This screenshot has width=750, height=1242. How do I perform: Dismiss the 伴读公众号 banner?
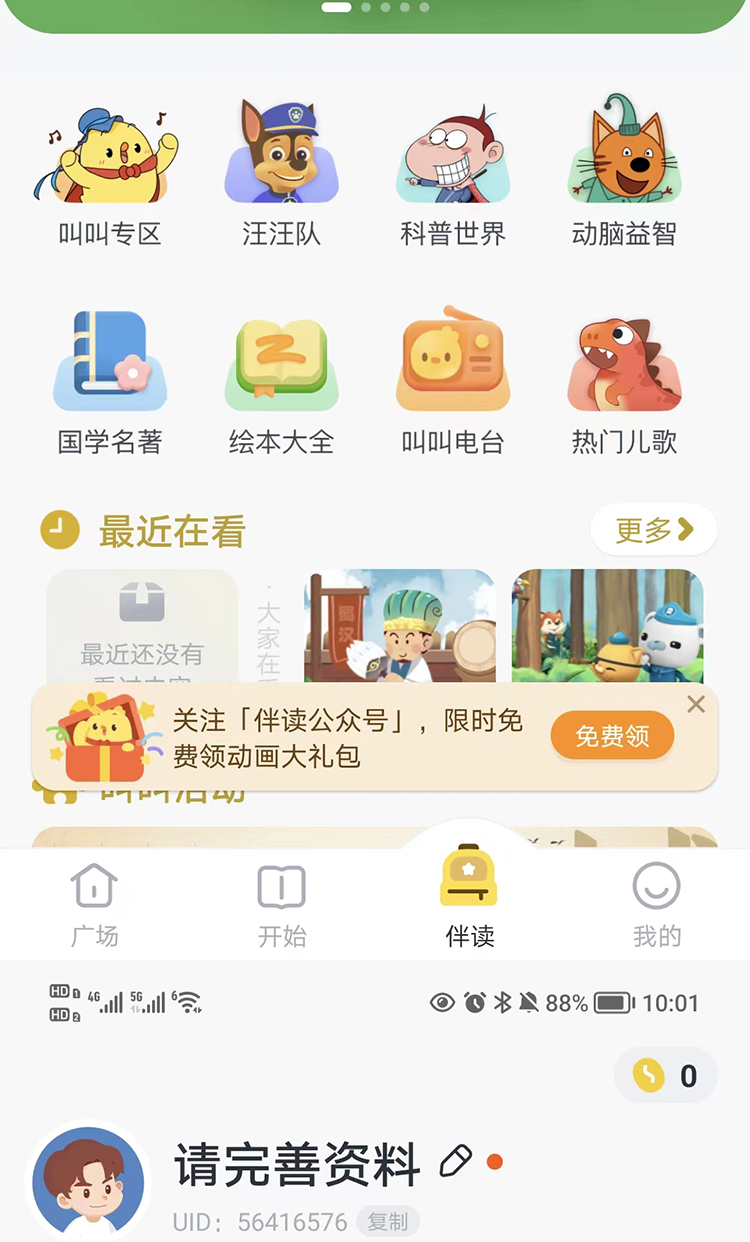click(x=696, y=704)
